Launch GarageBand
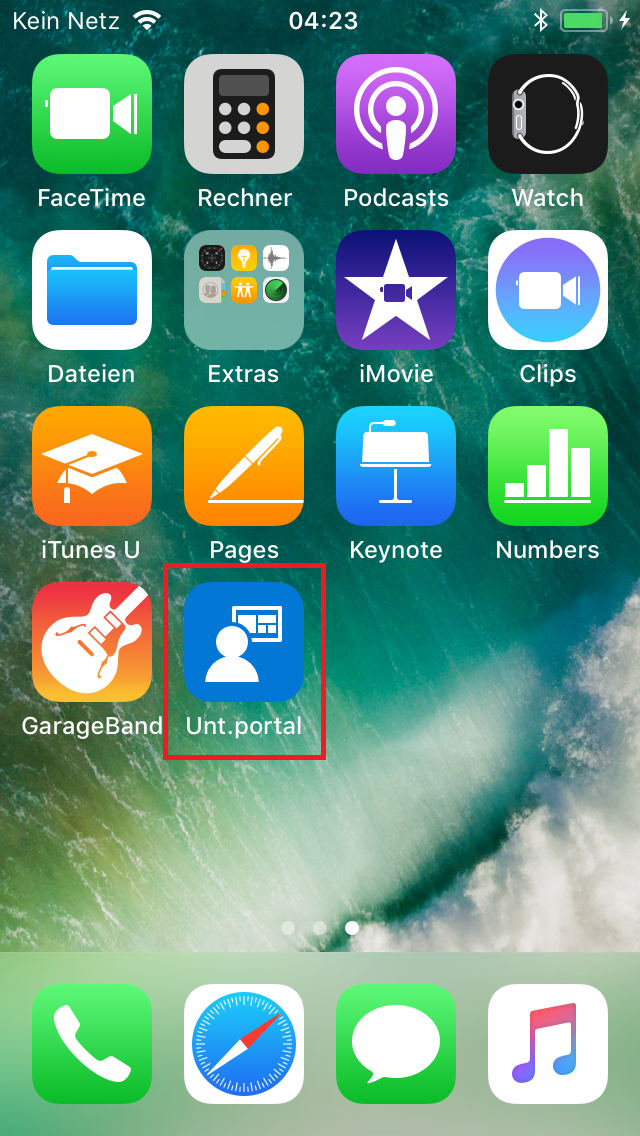The width and height of the screenshot is (640, 1136). coord(92,642)
